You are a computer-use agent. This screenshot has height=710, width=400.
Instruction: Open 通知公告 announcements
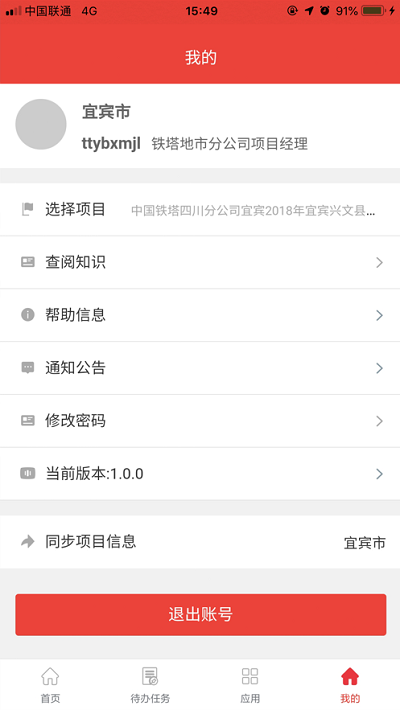pyautogui.click(x=200, y=368)
